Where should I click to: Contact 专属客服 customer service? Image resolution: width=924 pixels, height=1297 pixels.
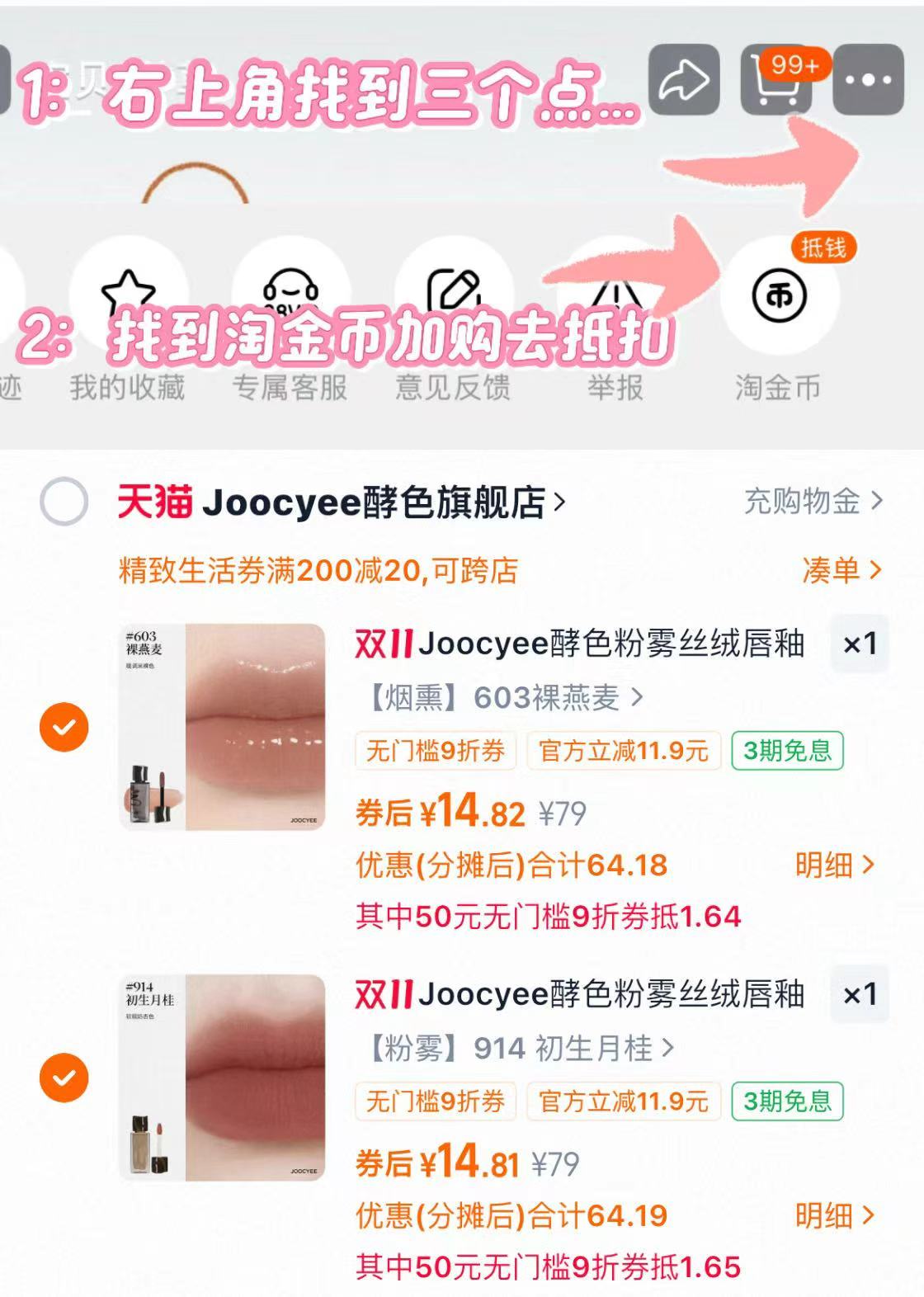click(x=290, y=293)
